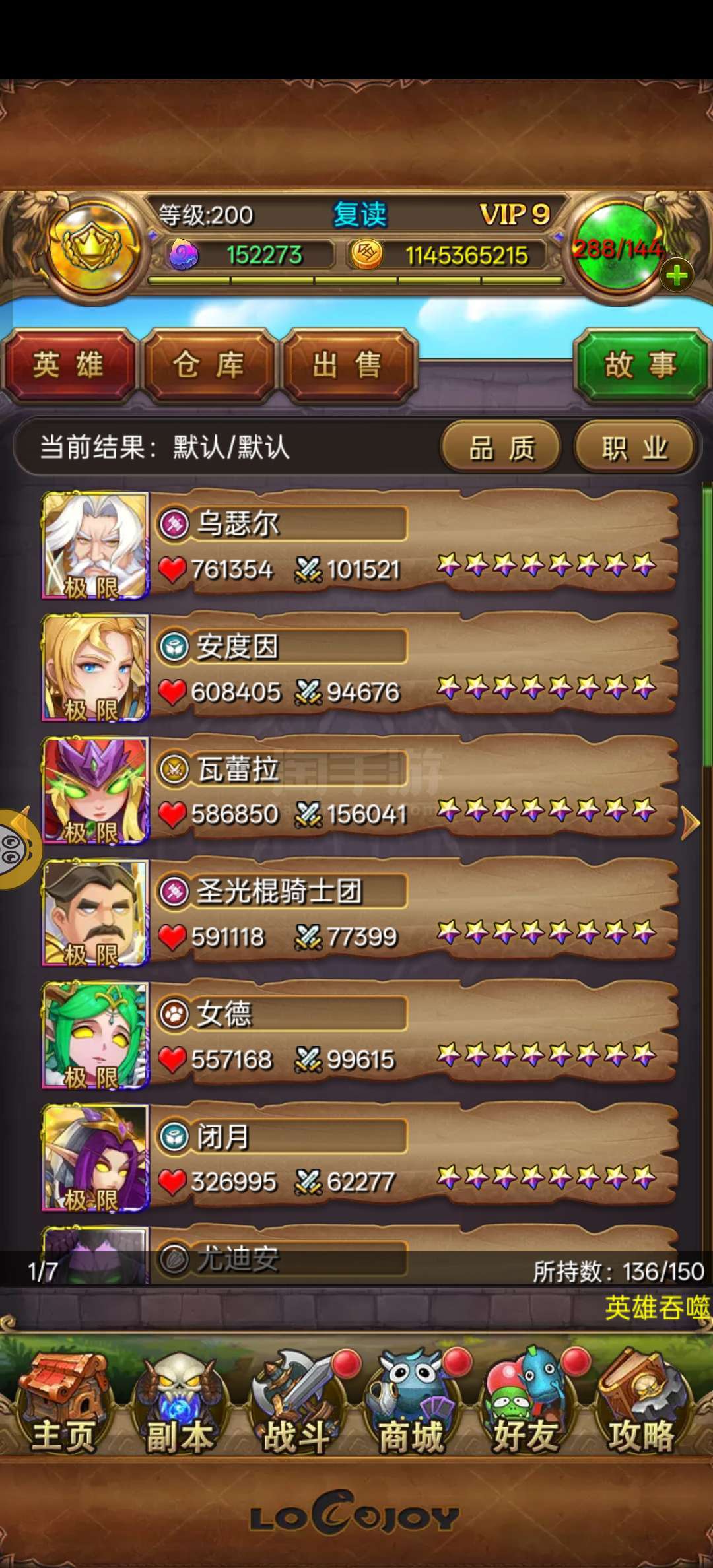Switch to the 英雄 tab
The image size is (713, 1568).
point(69,366)
